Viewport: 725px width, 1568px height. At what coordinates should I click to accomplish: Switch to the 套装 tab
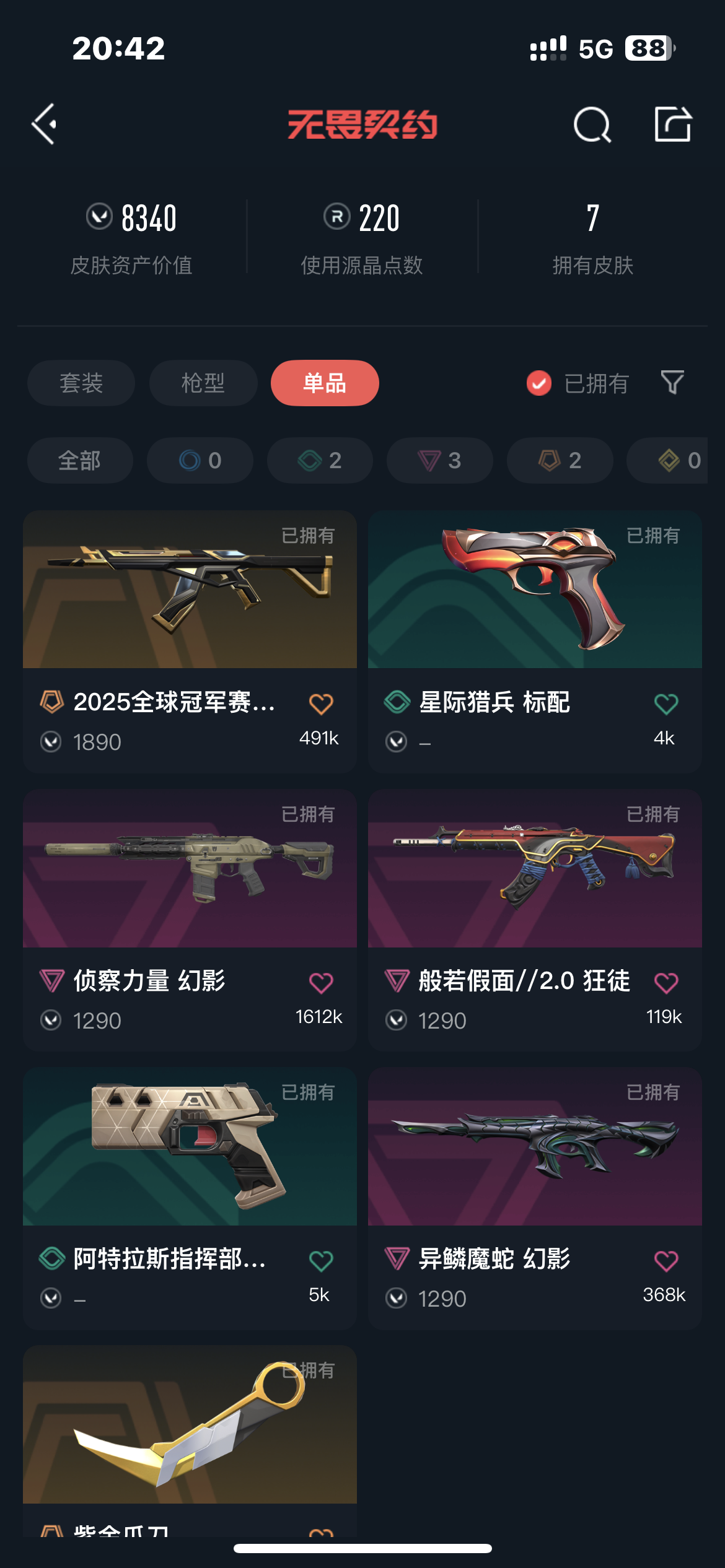(x=81, y=383)
